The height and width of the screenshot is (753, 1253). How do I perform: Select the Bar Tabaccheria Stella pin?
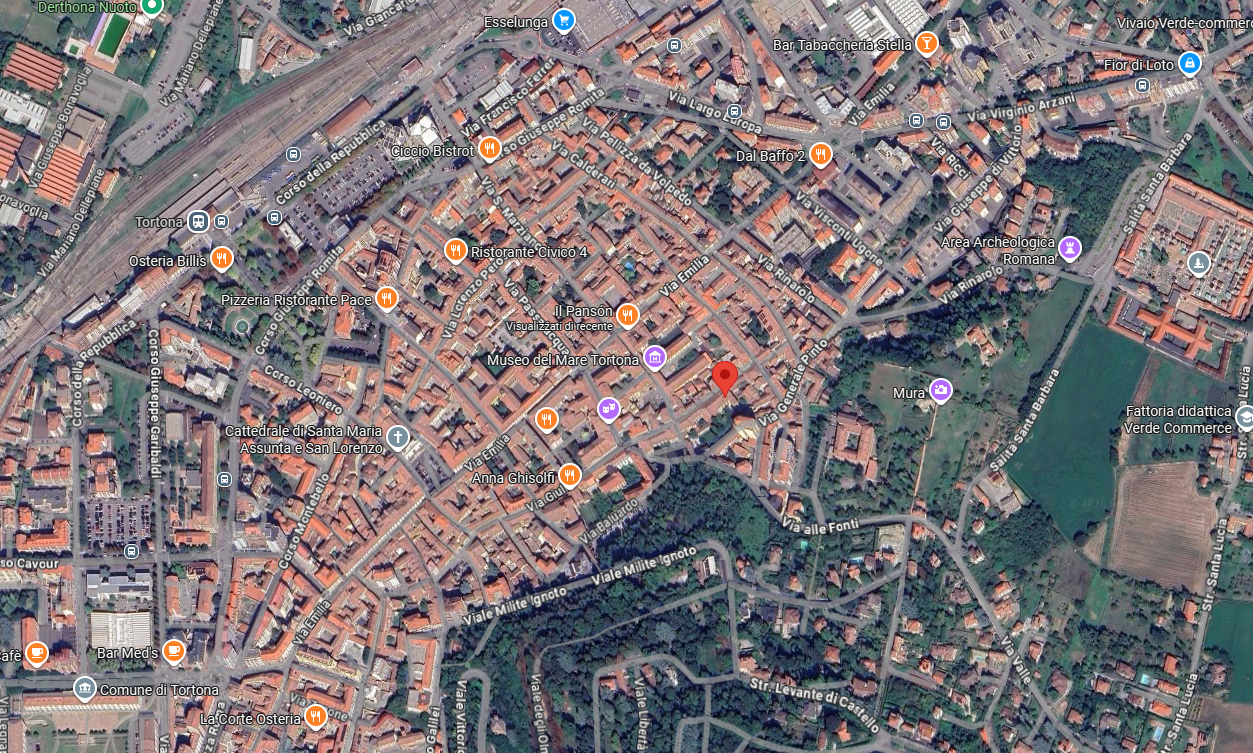928,45
